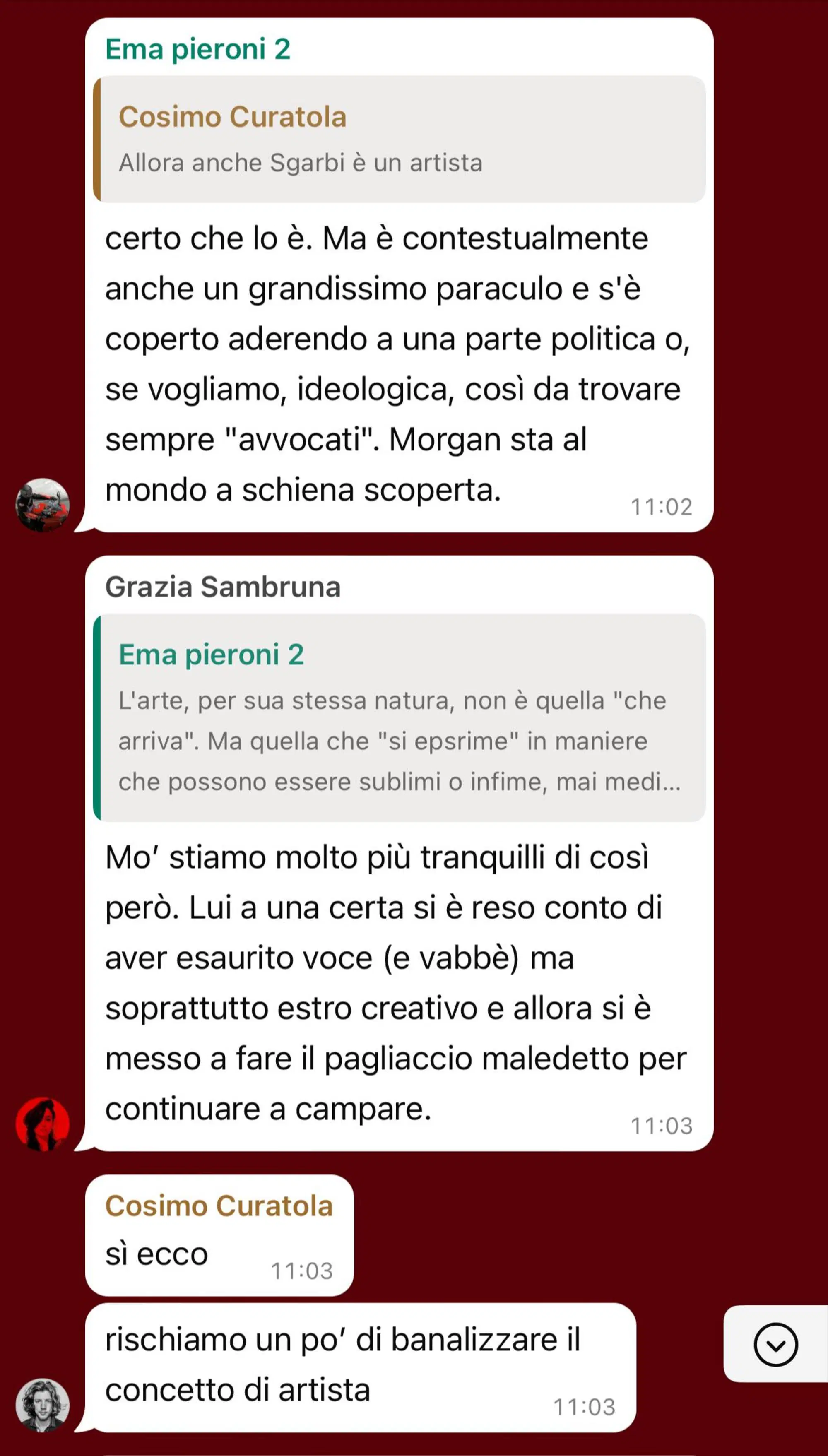This screenshot has width=828, height=1456.
Task: Open the quoted Cosimo Curatola message about Sgarbi
Action: (x=399, y=139)
